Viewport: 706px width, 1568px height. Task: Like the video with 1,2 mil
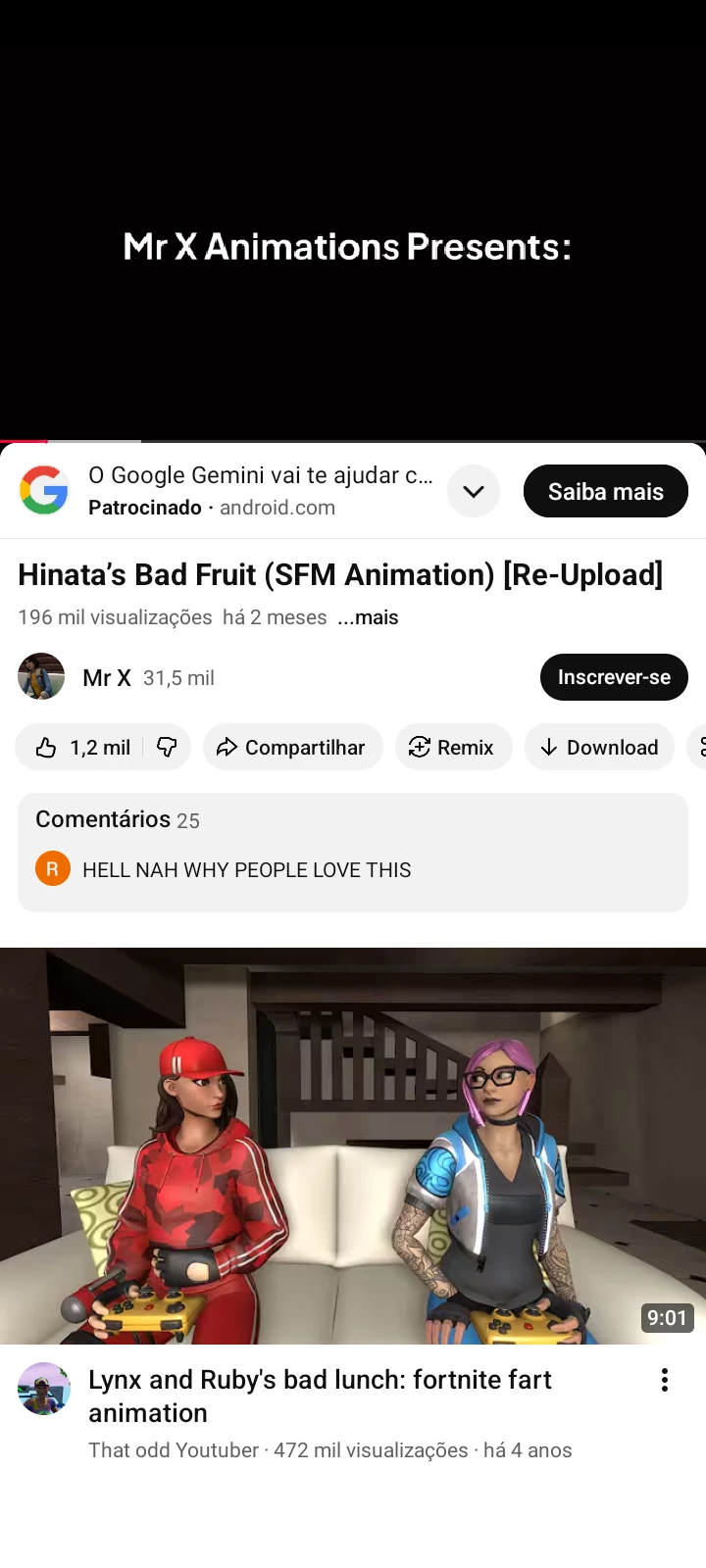83,748
